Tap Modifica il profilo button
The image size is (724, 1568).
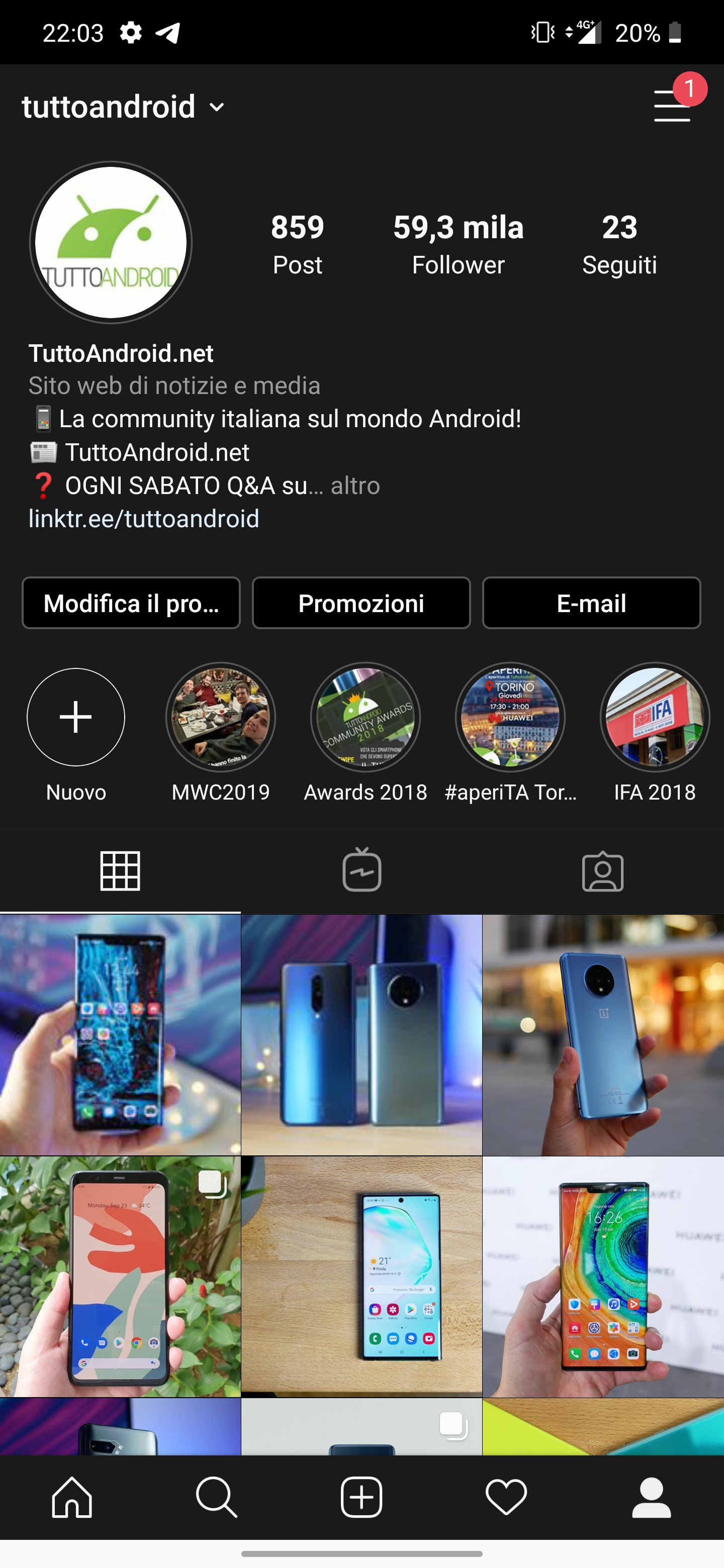coord(131,603)
